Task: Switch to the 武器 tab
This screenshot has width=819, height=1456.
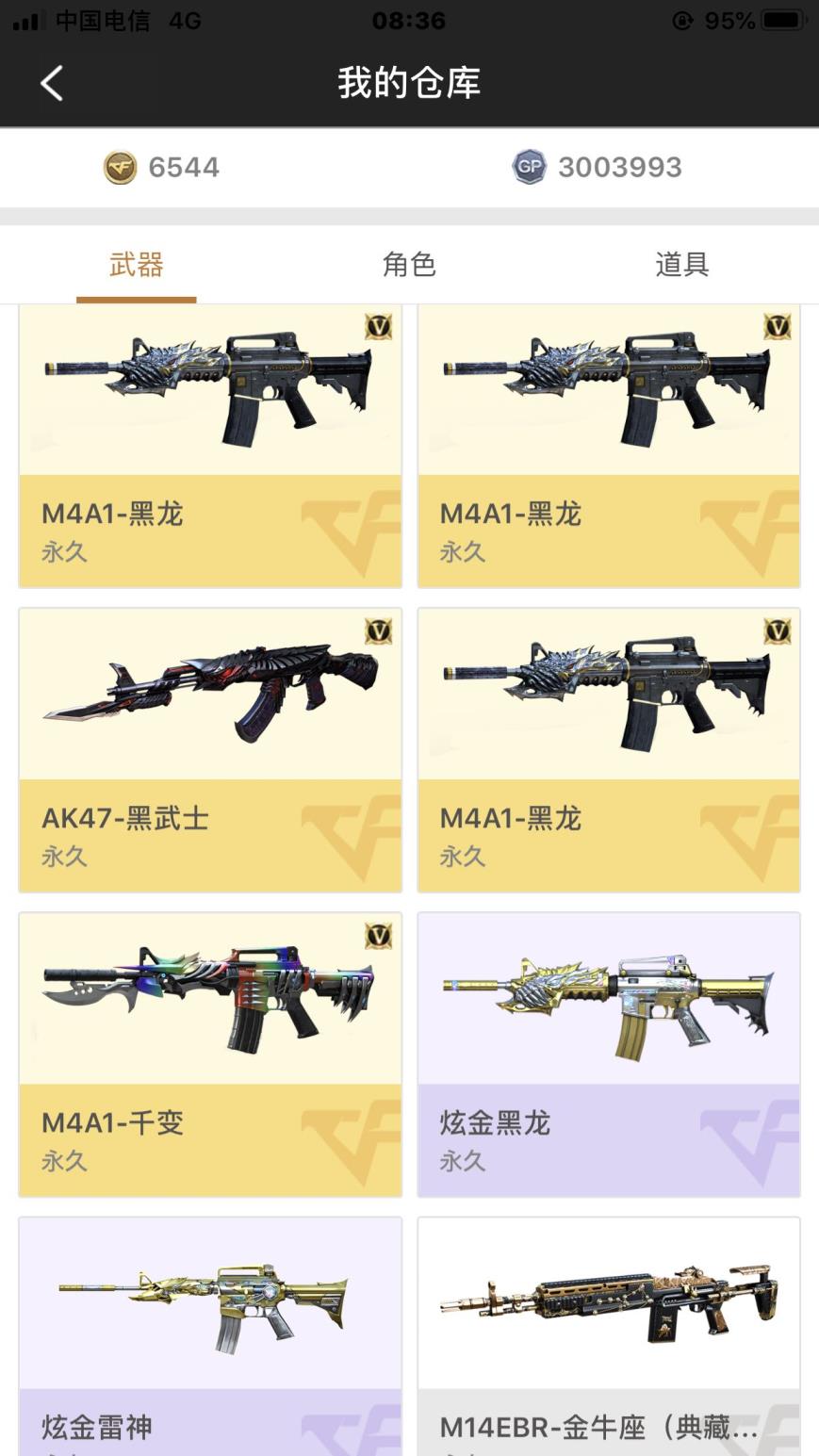Action: tap(137, 265)
